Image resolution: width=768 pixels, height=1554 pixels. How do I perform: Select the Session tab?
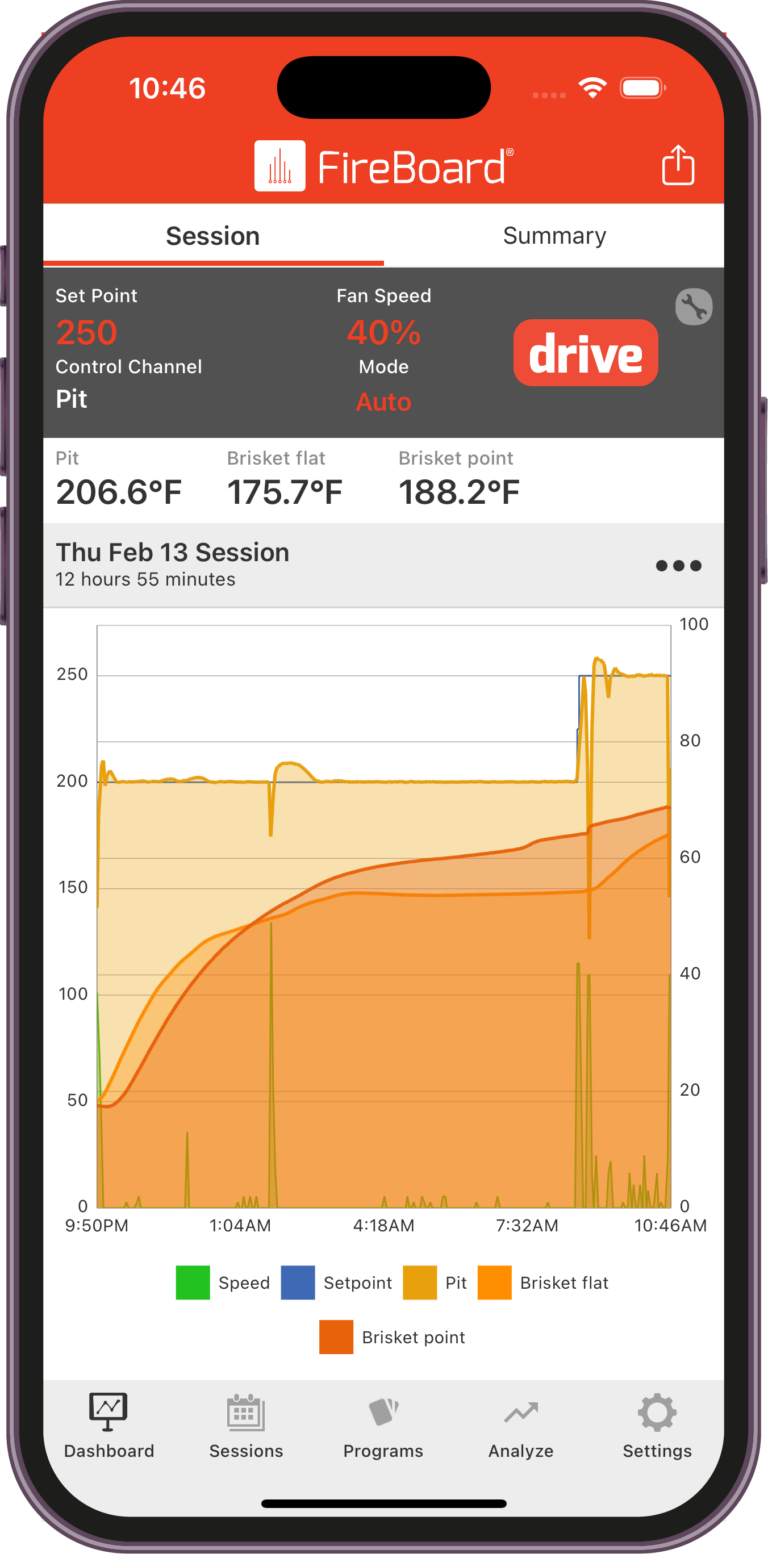point(212,236)
